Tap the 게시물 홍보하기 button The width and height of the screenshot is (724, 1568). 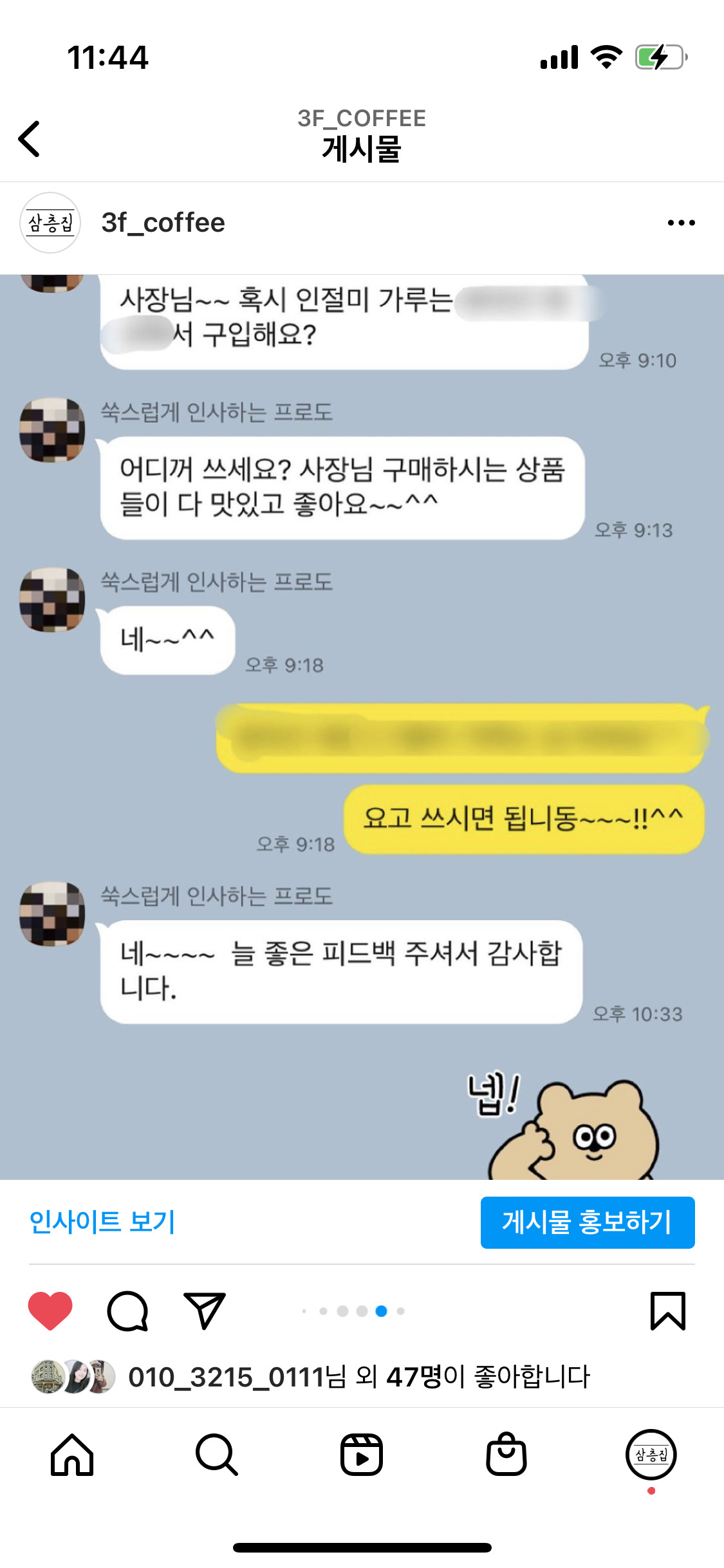click(587, 1222)
